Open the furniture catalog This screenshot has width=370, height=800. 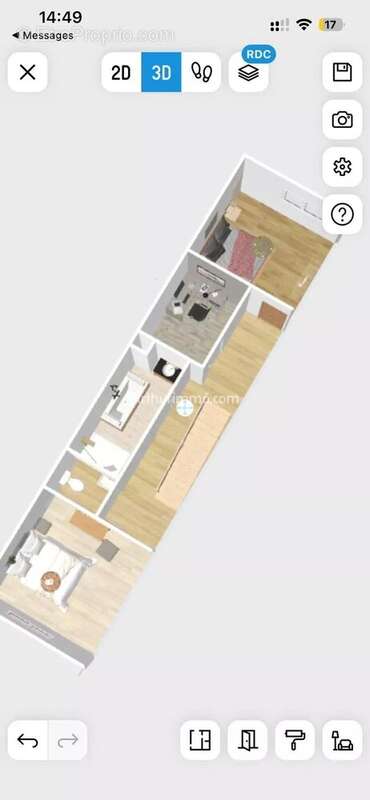(342, 740)
